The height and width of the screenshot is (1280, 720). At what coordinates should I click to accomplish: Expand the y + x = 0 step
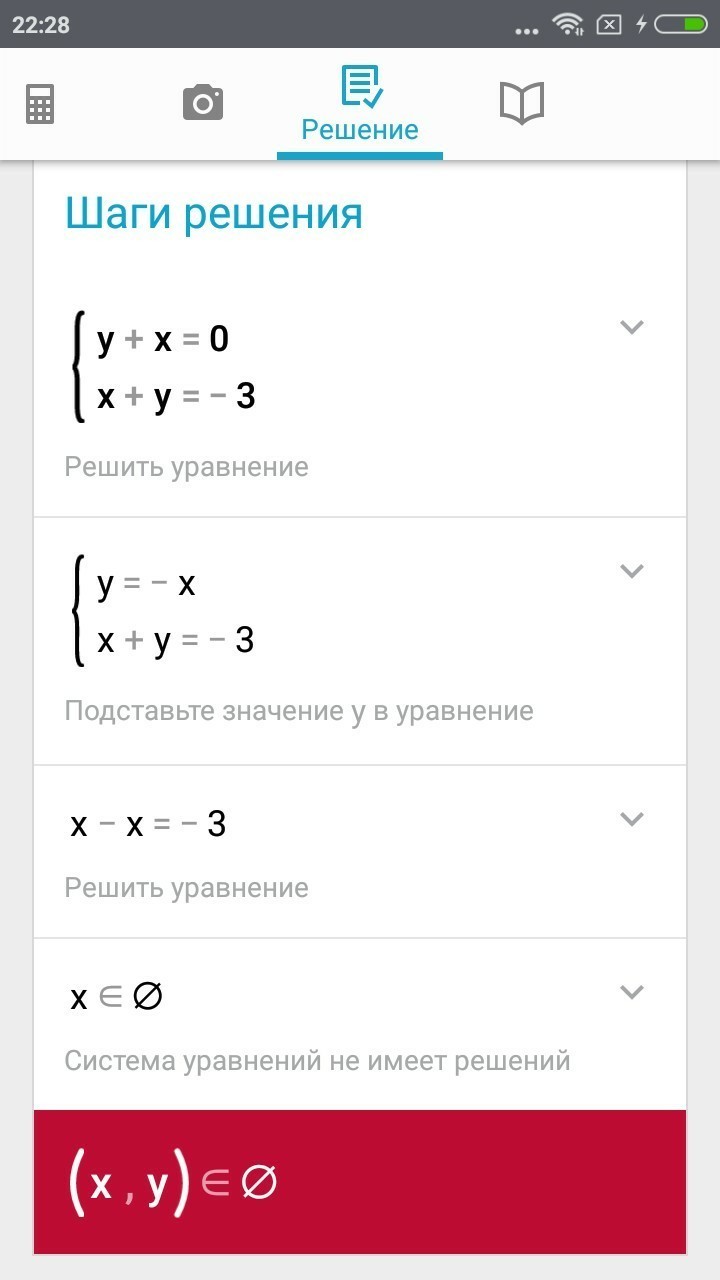(631, 327)
